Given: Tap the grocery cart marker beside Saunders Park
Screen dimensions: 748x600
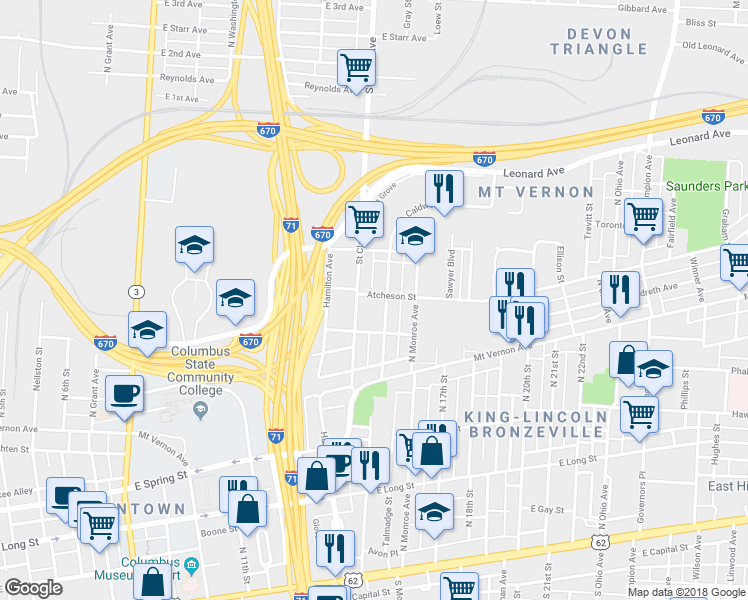Looking at the screenshot, I should (642, 214).
